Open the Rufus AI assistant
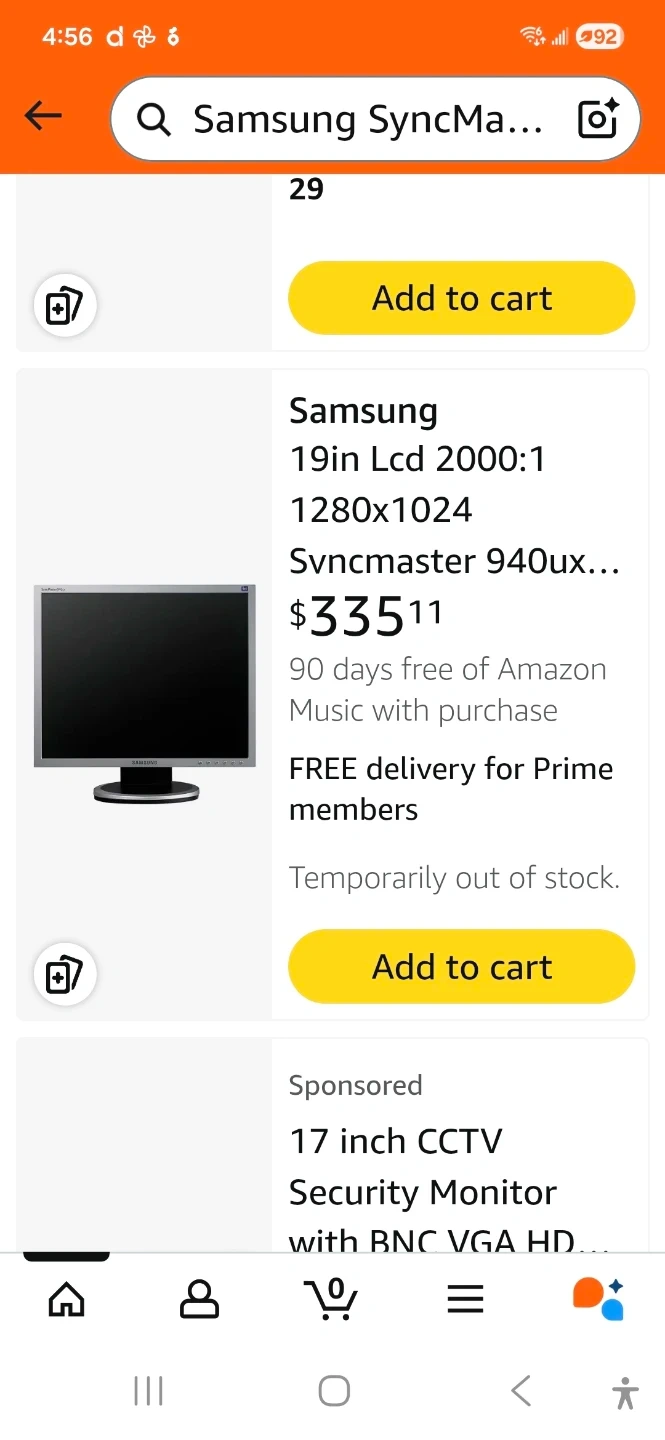The image size is (665, 1440). (x=597, y=1298)
